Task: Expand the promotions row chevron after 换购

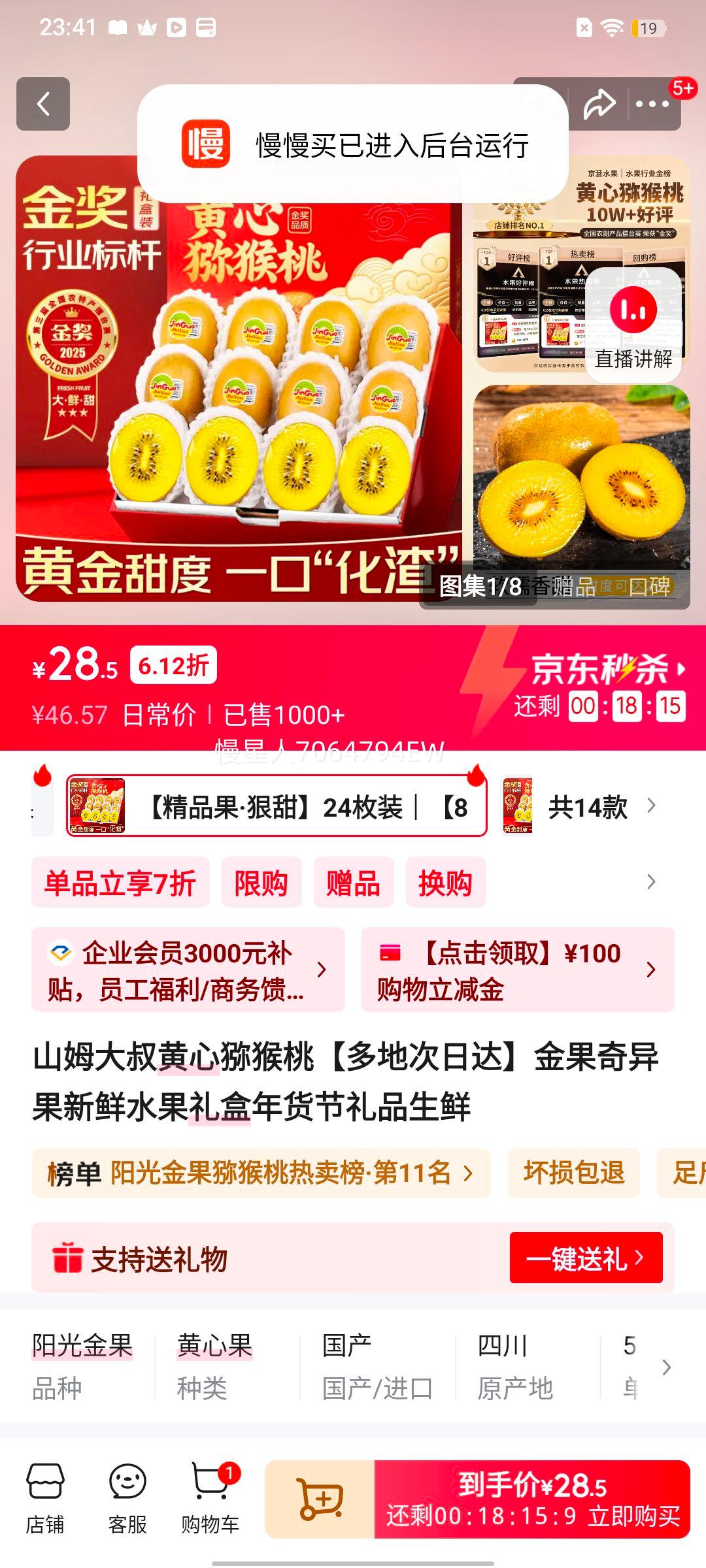Action: pos(650,881)
